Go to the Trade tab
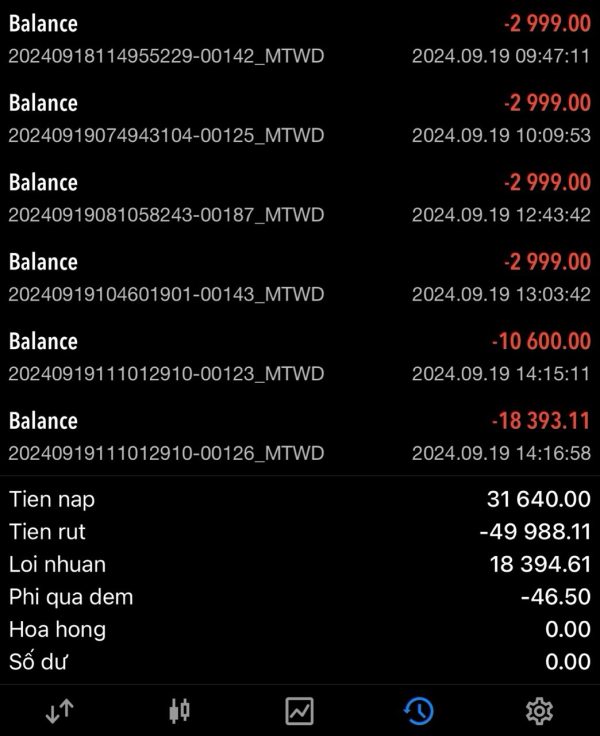The width and height of the screenshot is (600, 736). (299, 711)
